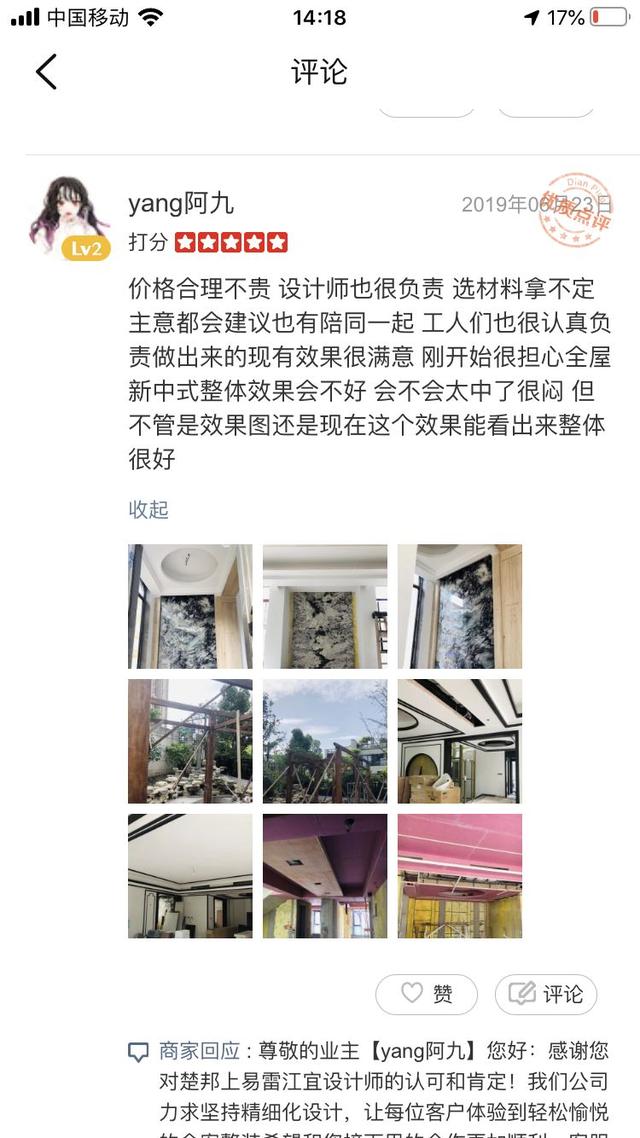Open the first review photo with round ceiling
Viewport: 640px width, 1138px height.
coord(190,606)
